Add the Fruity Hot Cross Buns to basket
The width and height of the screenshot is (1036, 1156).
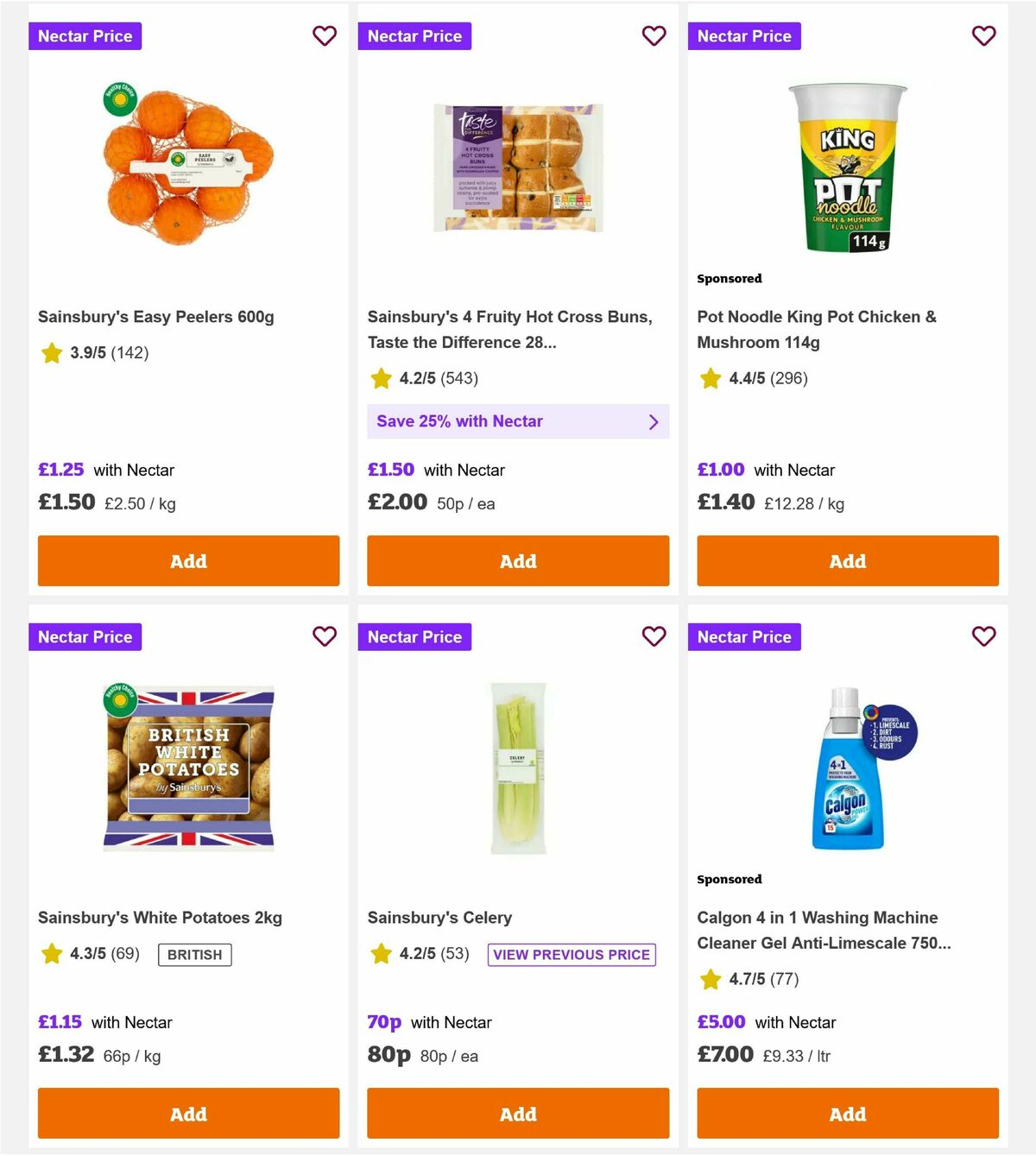[518, 561]
